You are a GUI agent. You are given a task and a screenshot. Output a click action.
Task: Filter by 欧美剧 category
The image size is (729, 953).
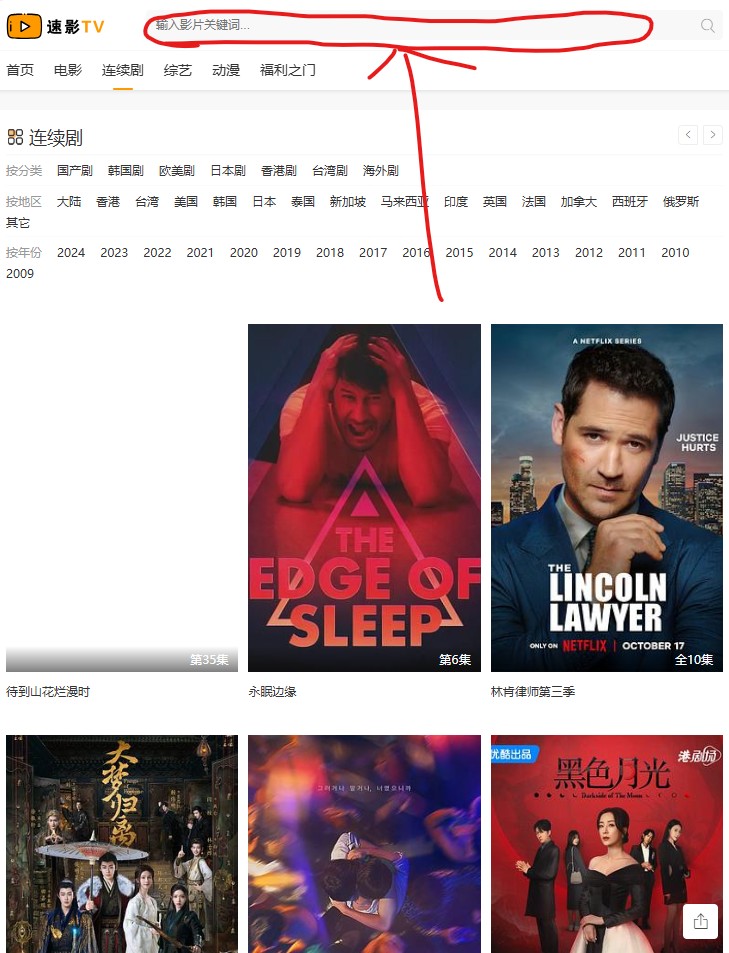click(176, 171)
